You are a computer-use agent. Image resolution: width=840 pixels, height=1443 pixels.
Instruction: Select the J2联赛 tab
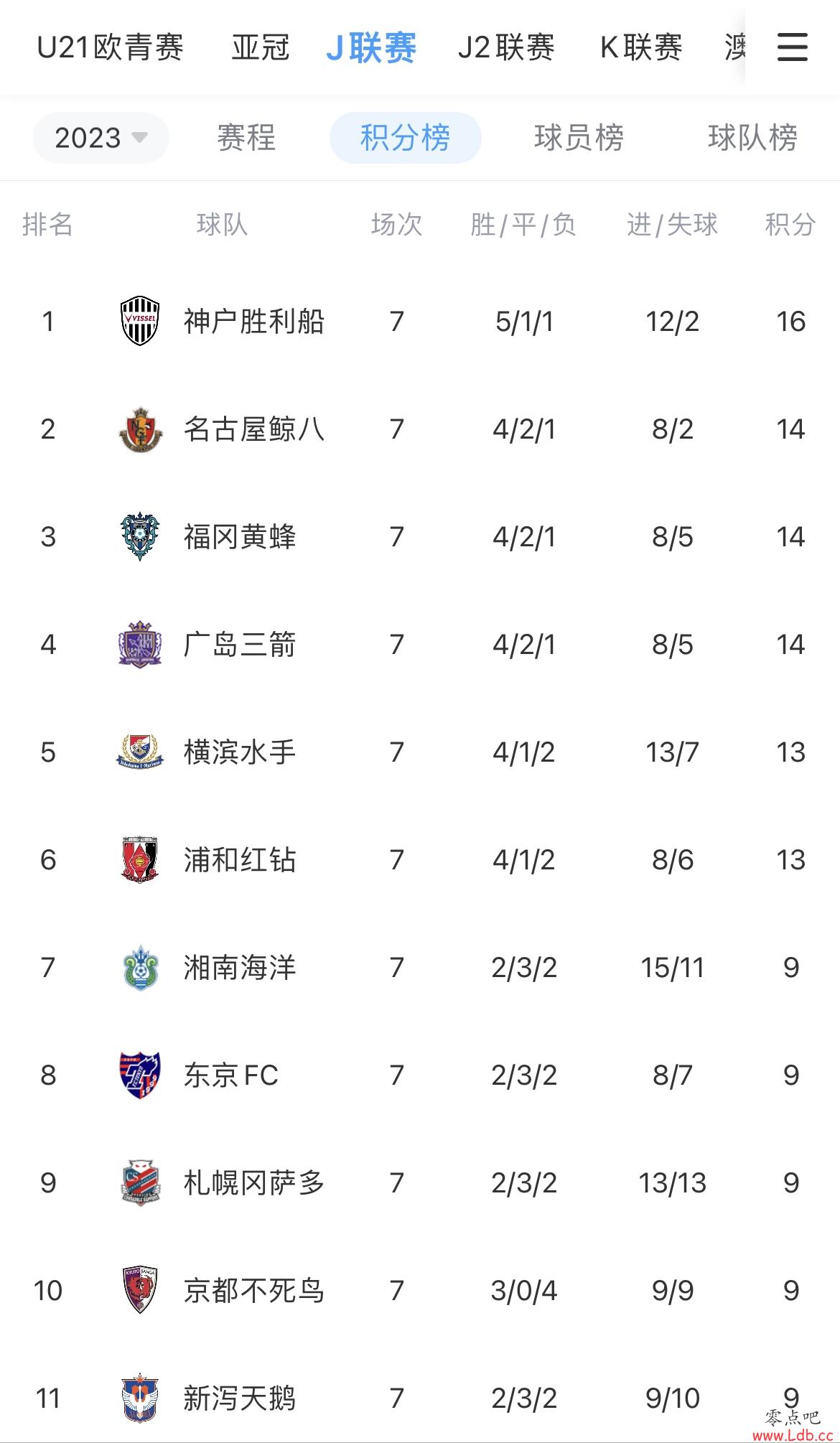pyautogui.click(x=506, y=47)
